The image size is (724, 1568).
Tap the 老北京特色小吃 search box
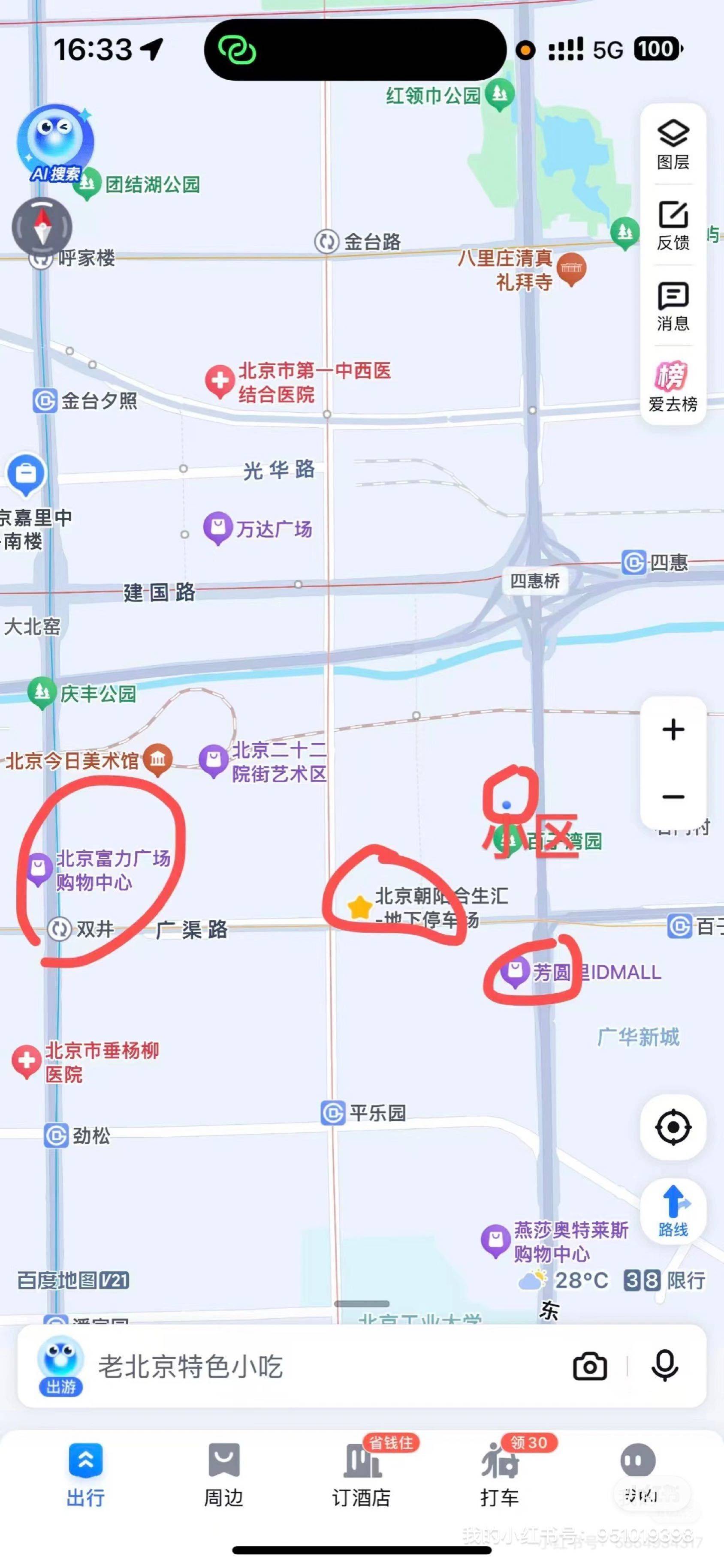pyautogui.click(x=305, y=1367)
